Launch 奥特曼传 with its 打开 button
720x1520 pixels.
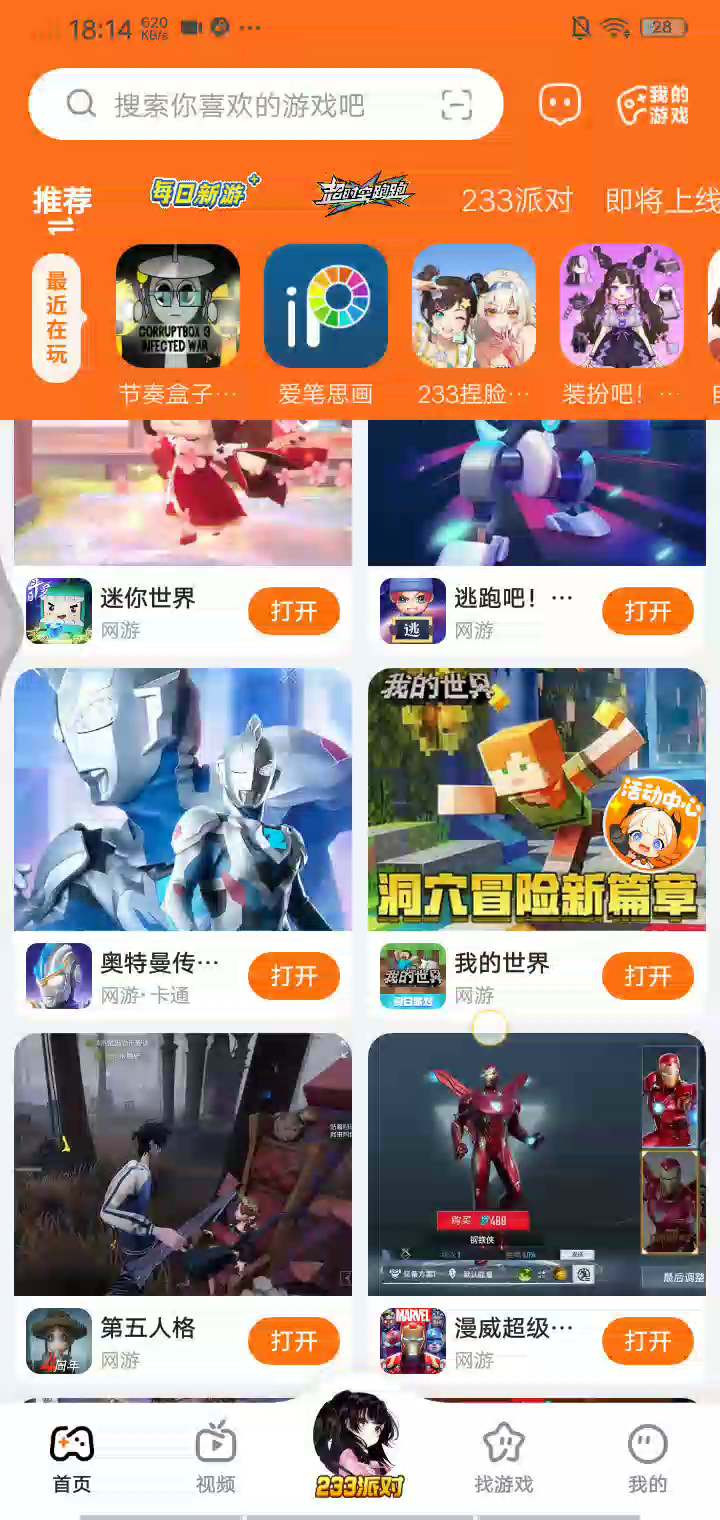pos(294,976)
